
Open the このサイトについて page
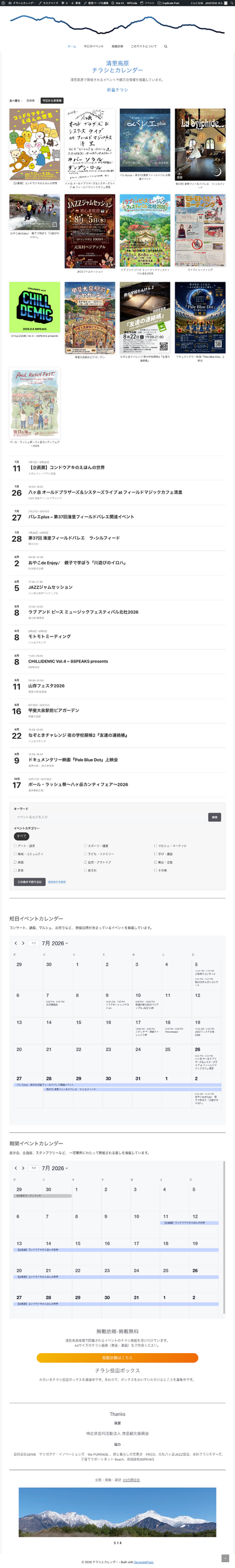click(144, 46)
